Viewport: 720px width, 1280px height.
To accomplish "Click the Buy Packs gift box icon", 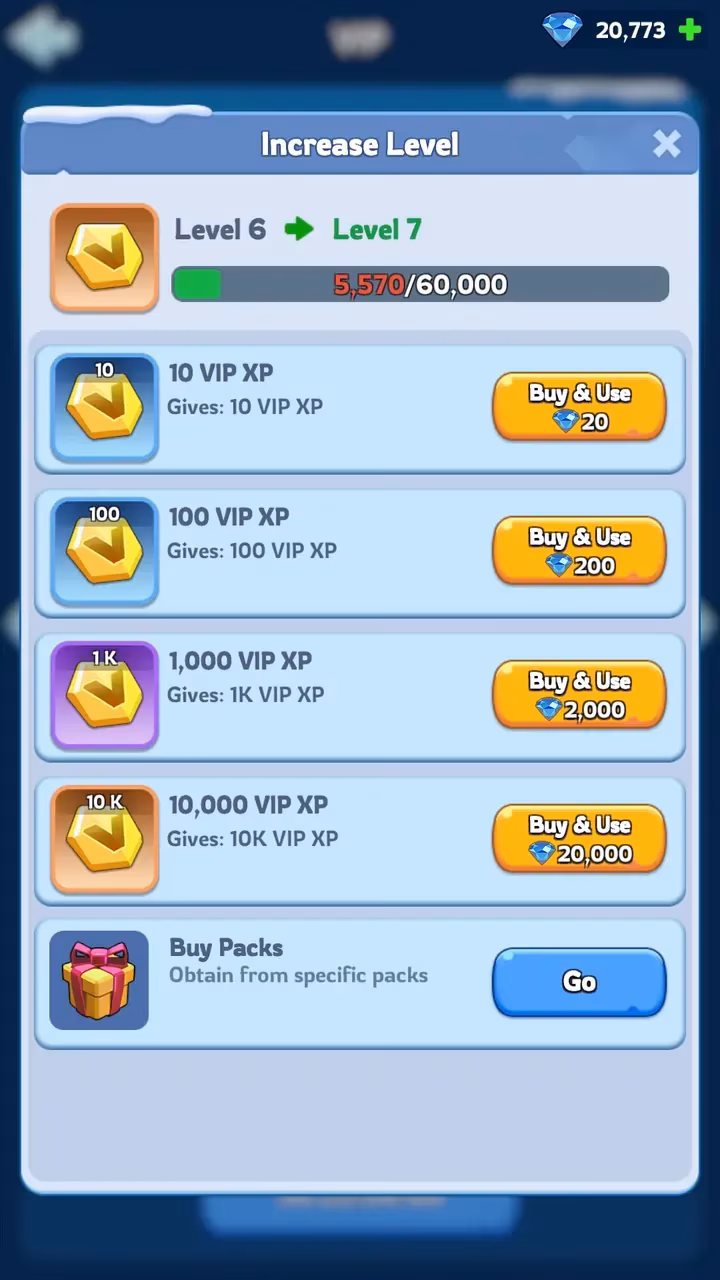I will tap(100, 980).
